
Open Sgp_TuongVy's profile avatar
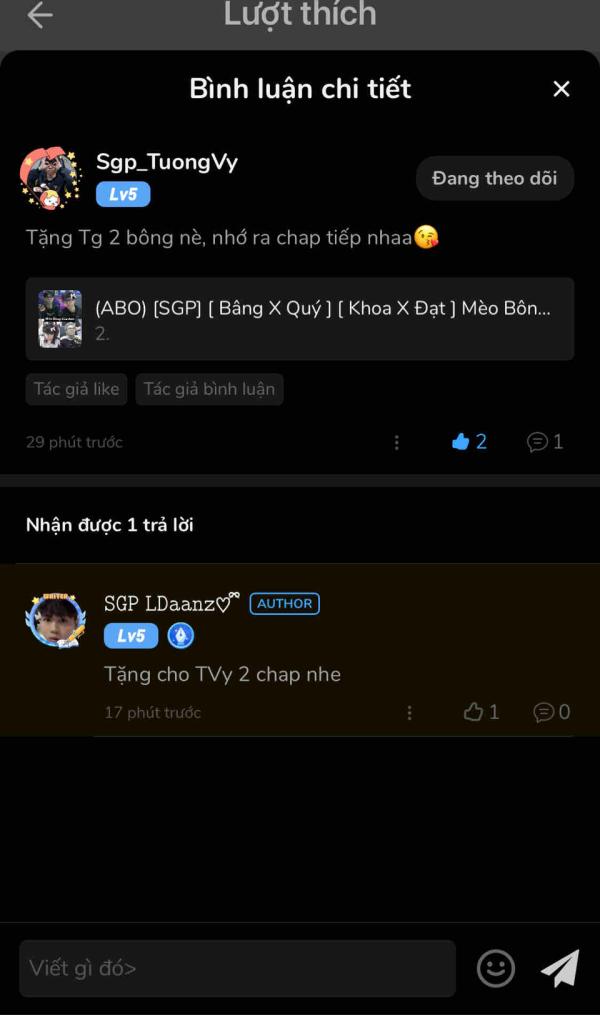(x=51, y=178)
